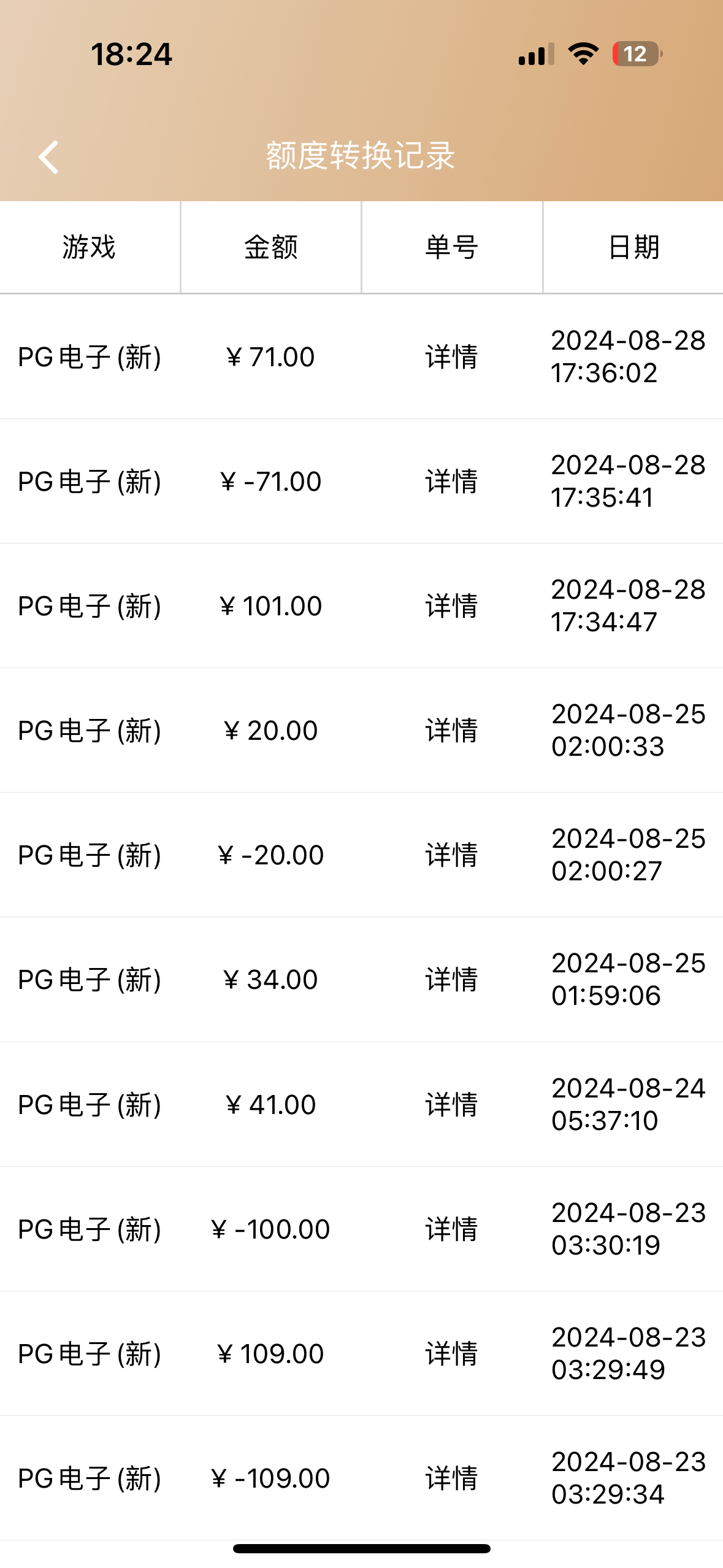723x1568 pixels.
Task: Tap the back arrow icon
Action: (48, 156)
